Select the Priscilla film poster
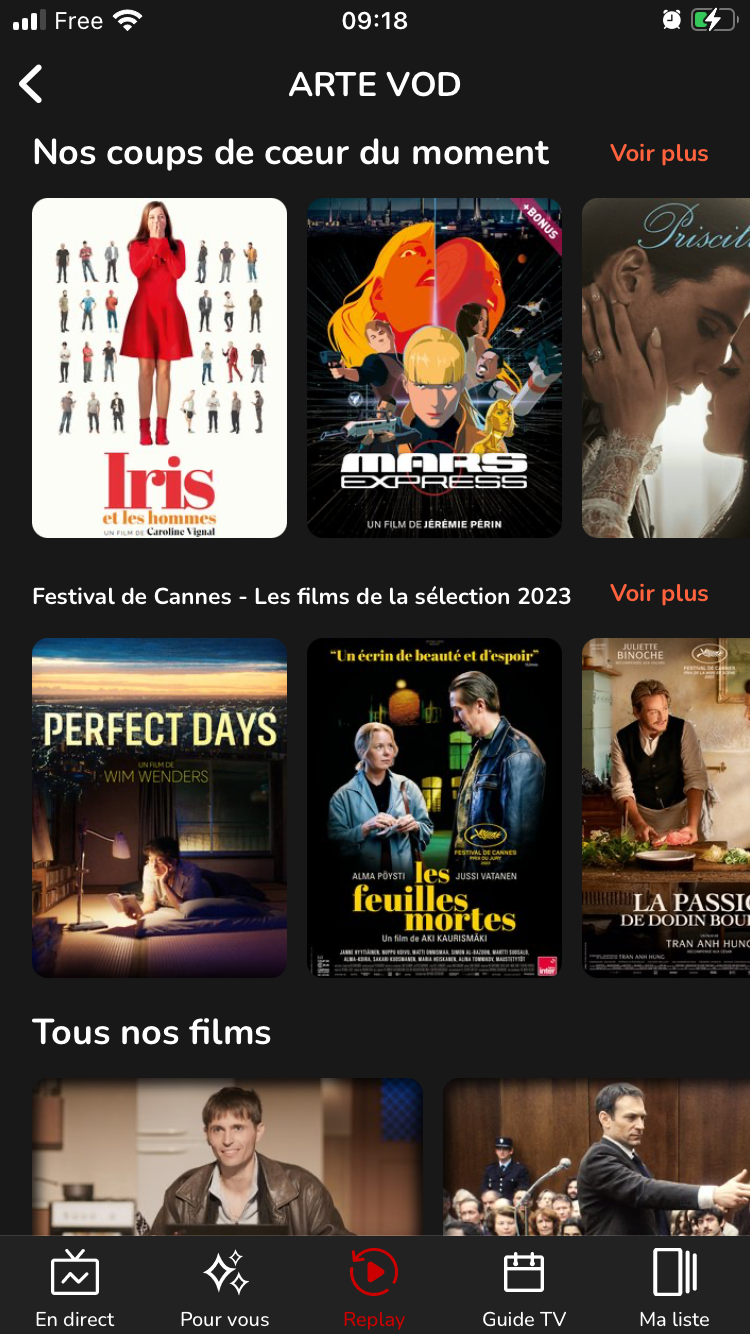The image size is (750, 1334). pos(666,367)
